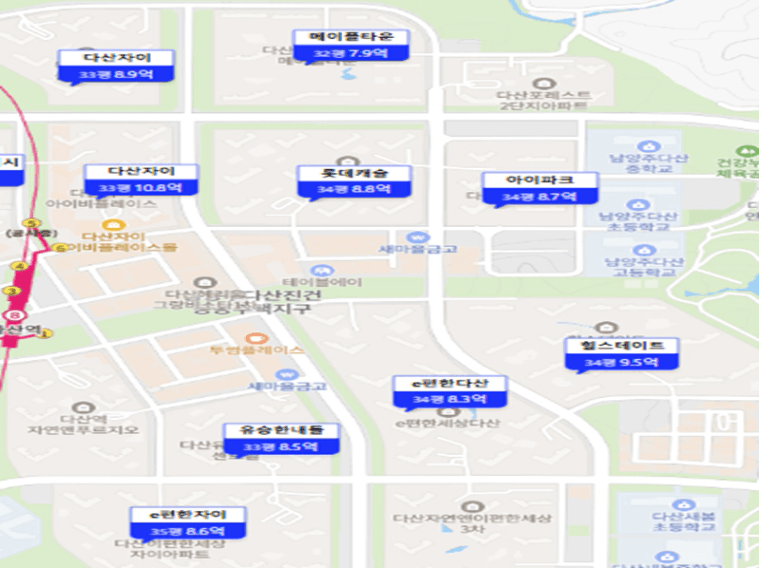Select the 아이파크 34평 8.7억 marker
The height and width of the screenshot is (568, 759).
coord(539,188)
